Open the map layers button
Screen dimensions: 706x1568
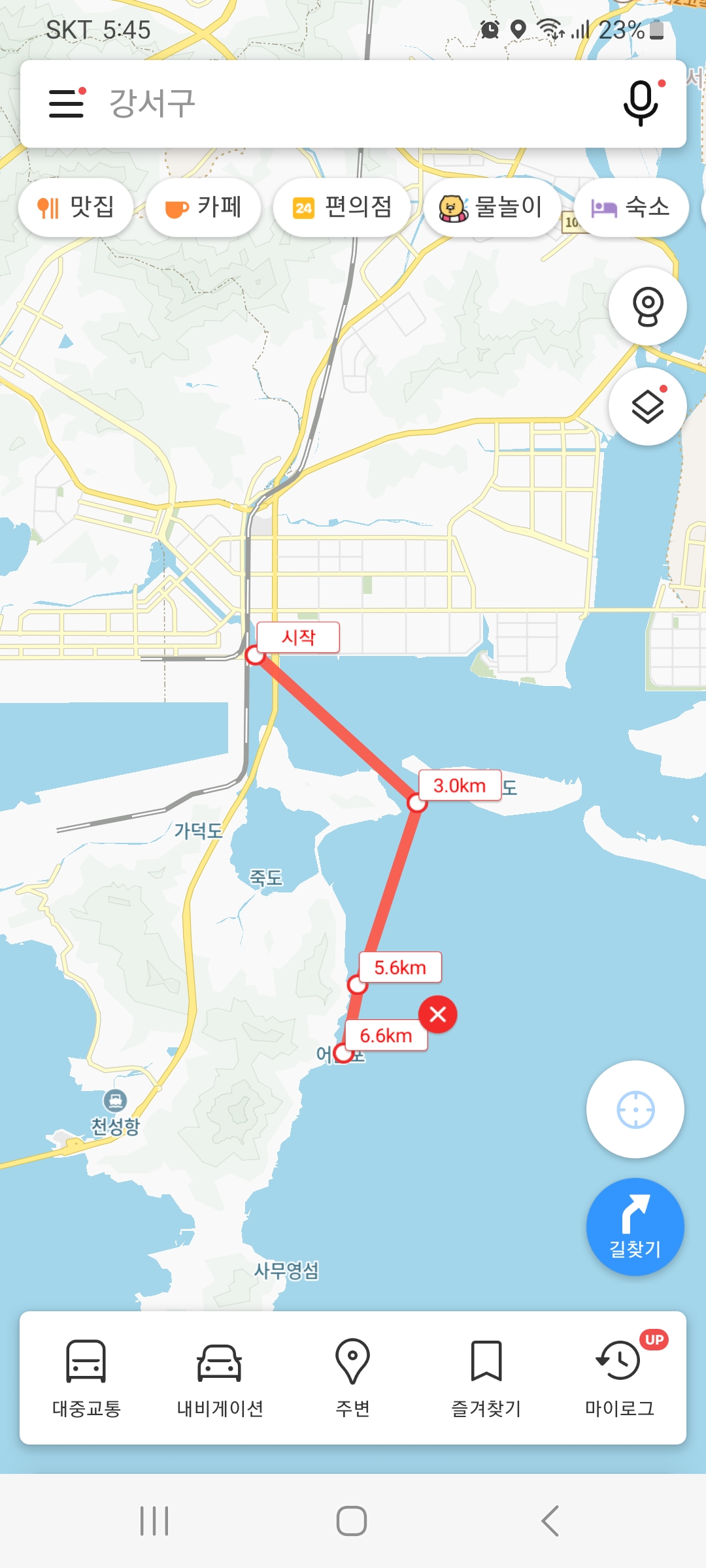point(647,406)
